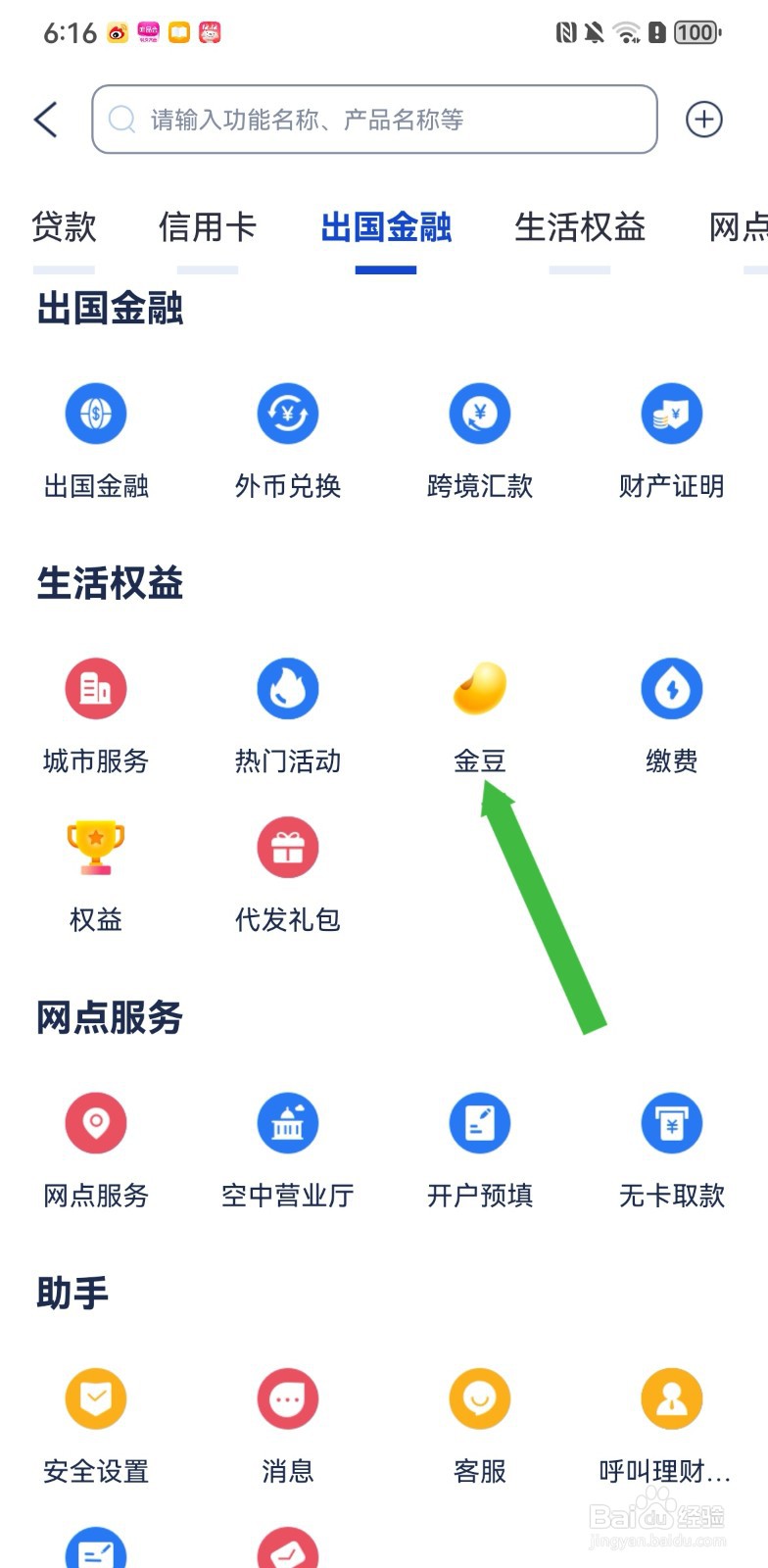Viewport: 768px width, 1568px height.
Task: Tap the 城市服务 city services icon
Action: (95, 710)
